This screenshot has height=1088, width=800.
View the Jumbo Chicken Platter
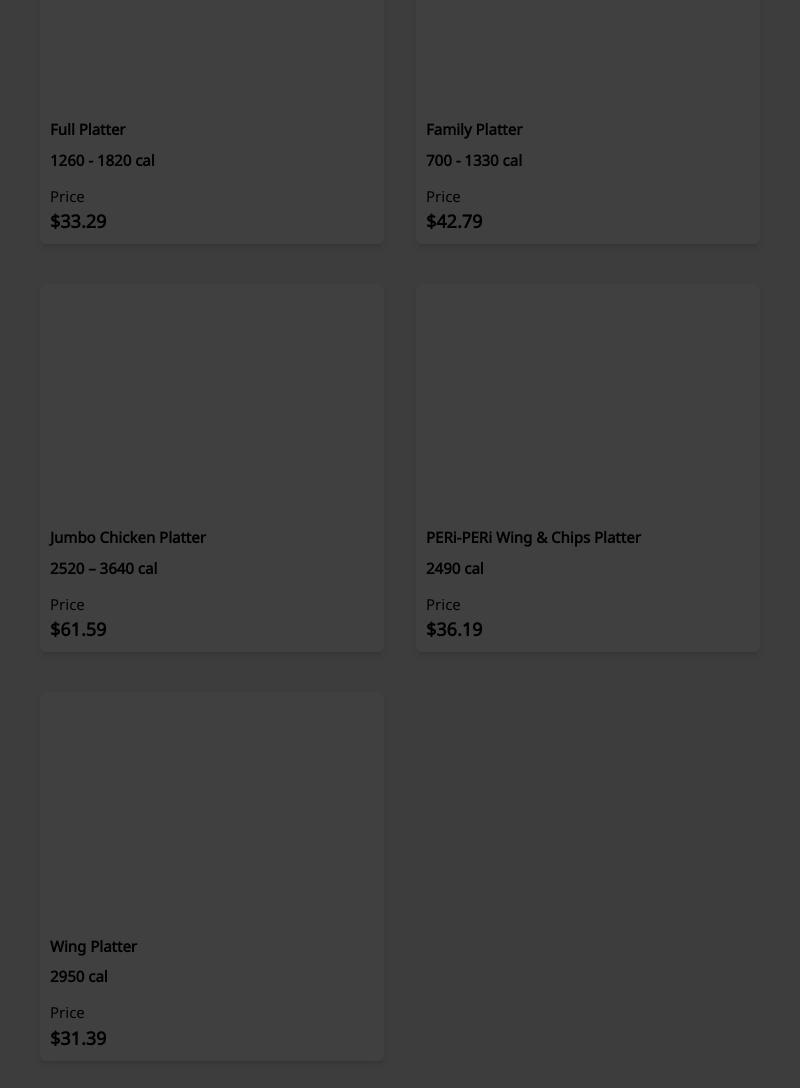[211, 468]
